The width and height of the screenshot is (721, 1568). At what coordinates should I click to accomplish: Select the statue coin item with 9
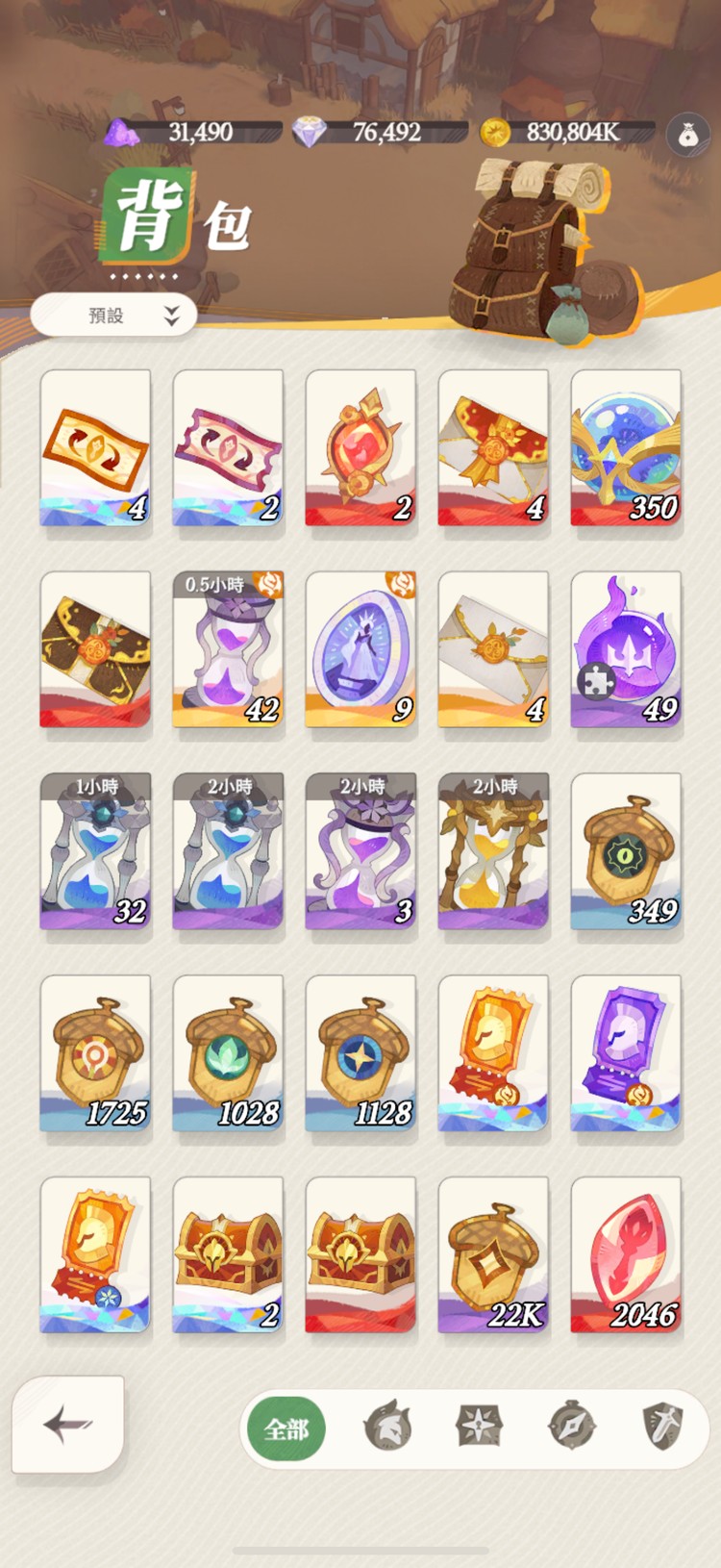(x=360, y=649)
